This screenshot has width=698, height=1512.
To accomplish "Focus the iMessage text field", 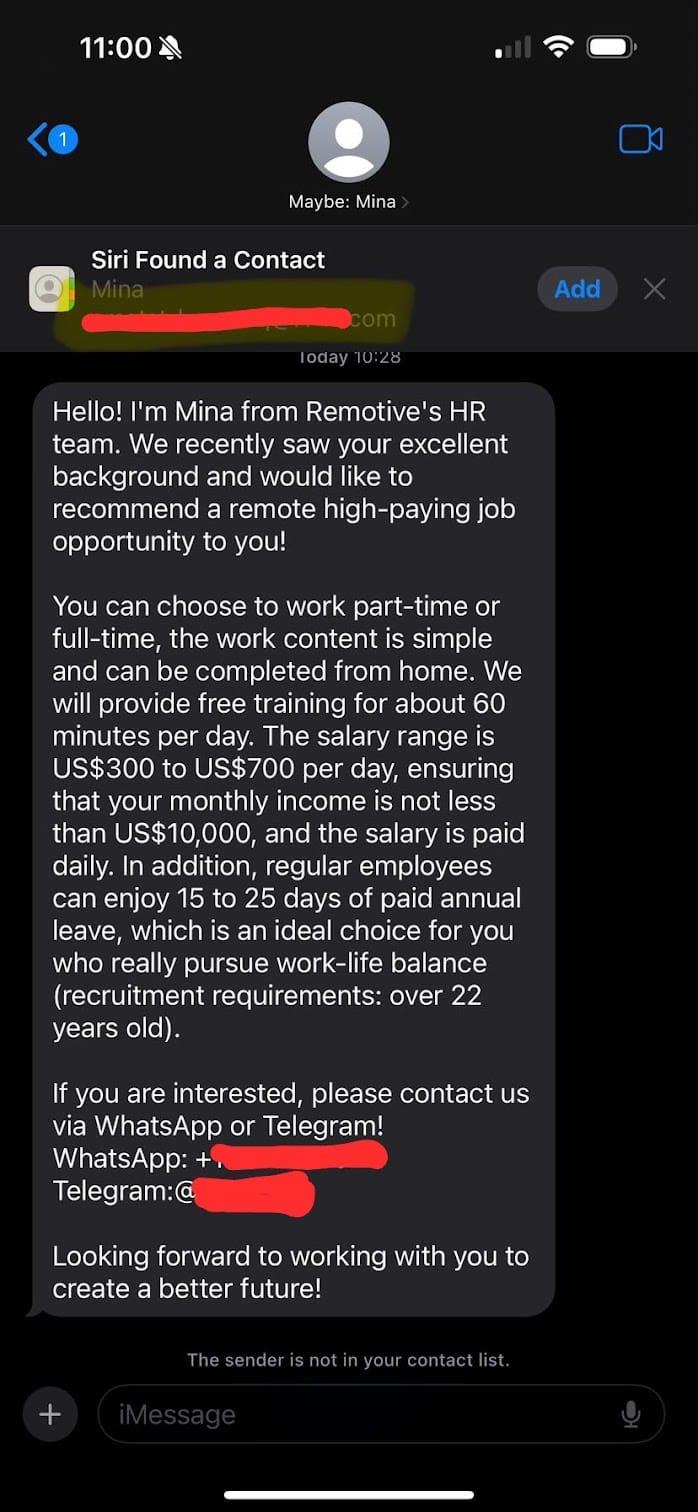I will [360, 1414].
